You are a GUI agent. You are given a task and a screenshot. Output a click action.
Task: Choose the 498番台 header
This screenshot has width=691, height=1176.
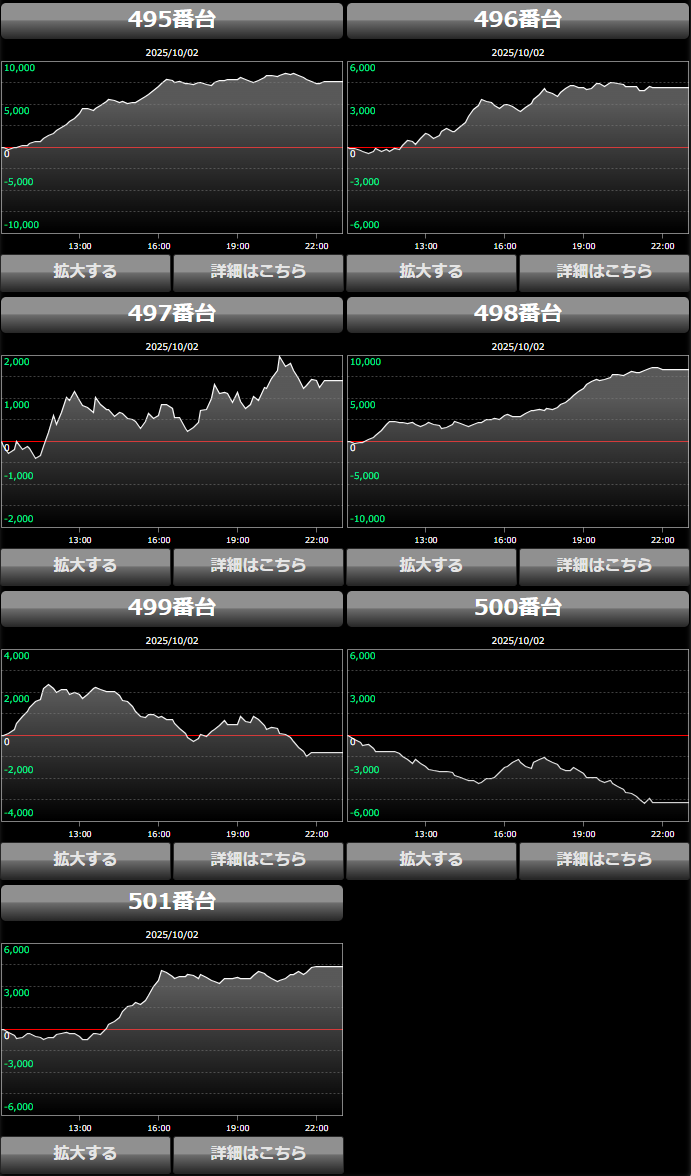coord(518,314)
